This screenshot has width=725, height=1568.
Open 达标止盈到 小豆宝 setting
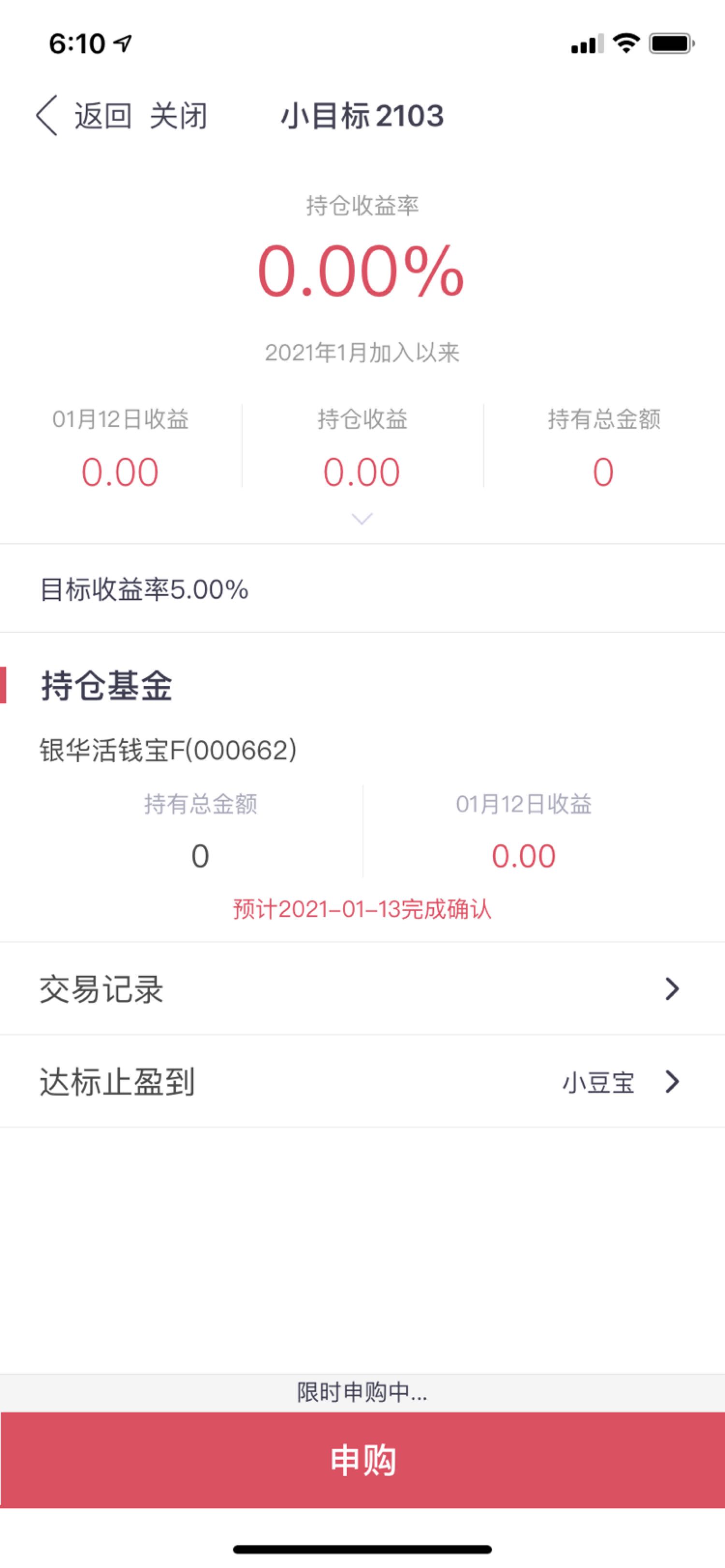362,1081
